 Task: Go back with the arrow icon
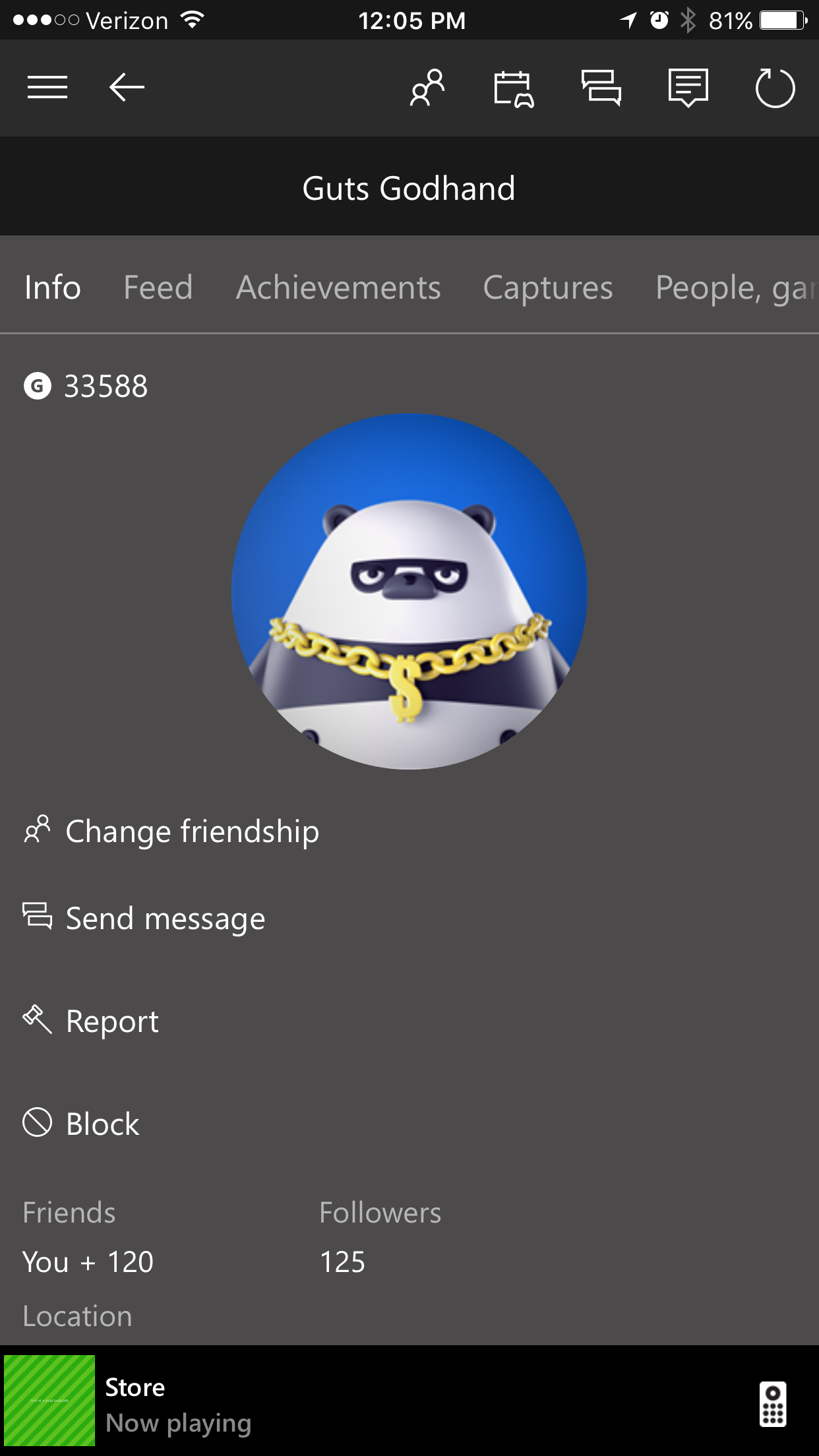(x=127, y=87)
